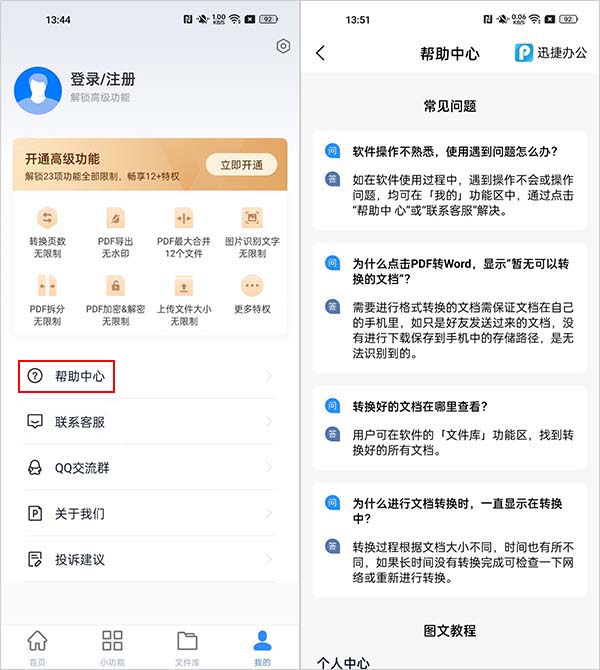The width and height of the screenshot is (600, 670).
Task: Go back from the 帮助中心 page
Action: (320, 53)
